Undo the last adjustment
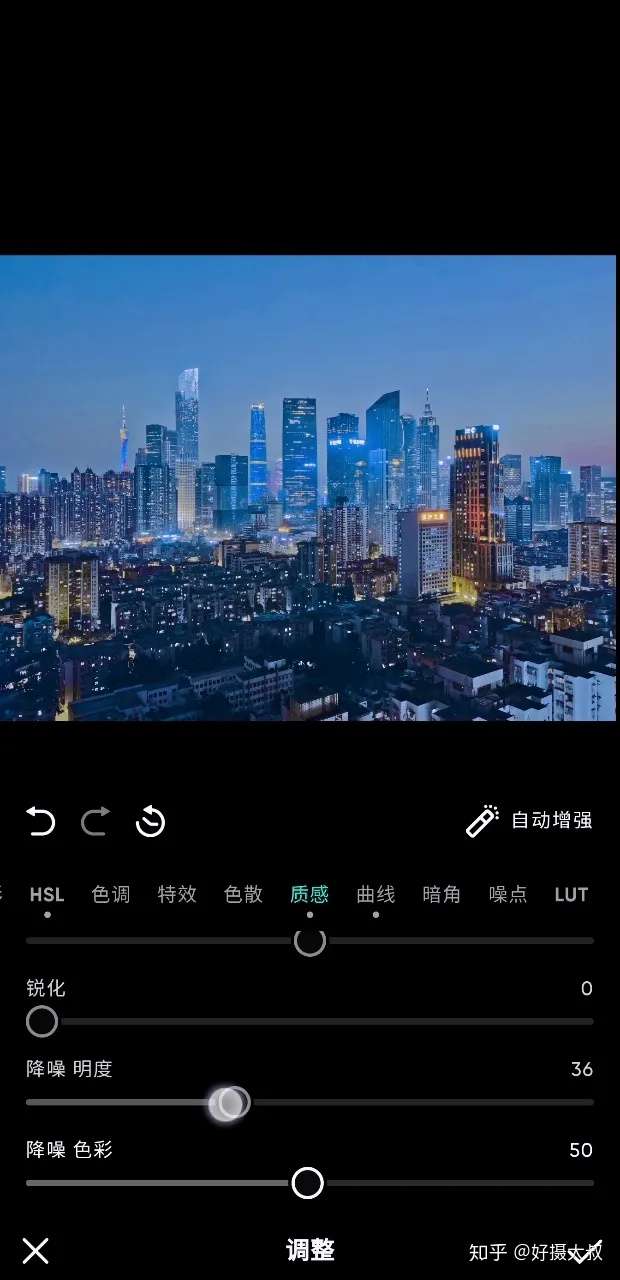 (x=40, y=822)
